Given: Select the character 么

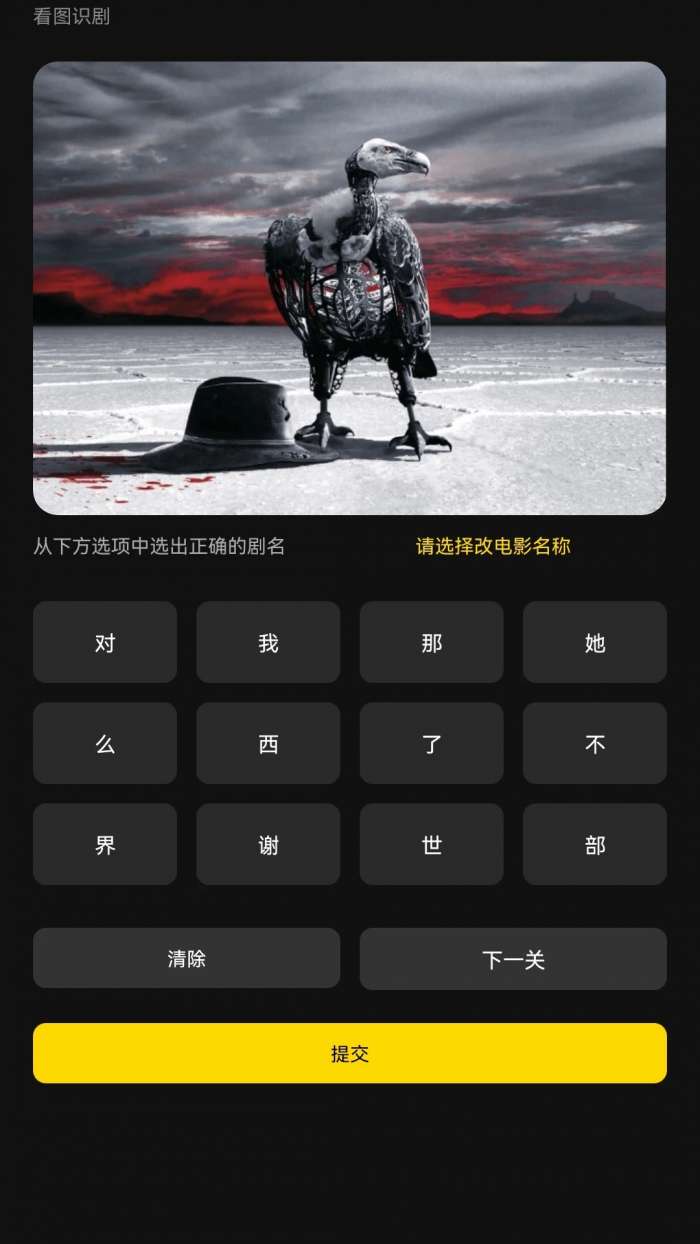Looking at the screenshot, I should pyautogui.click(x=105, y=744).
